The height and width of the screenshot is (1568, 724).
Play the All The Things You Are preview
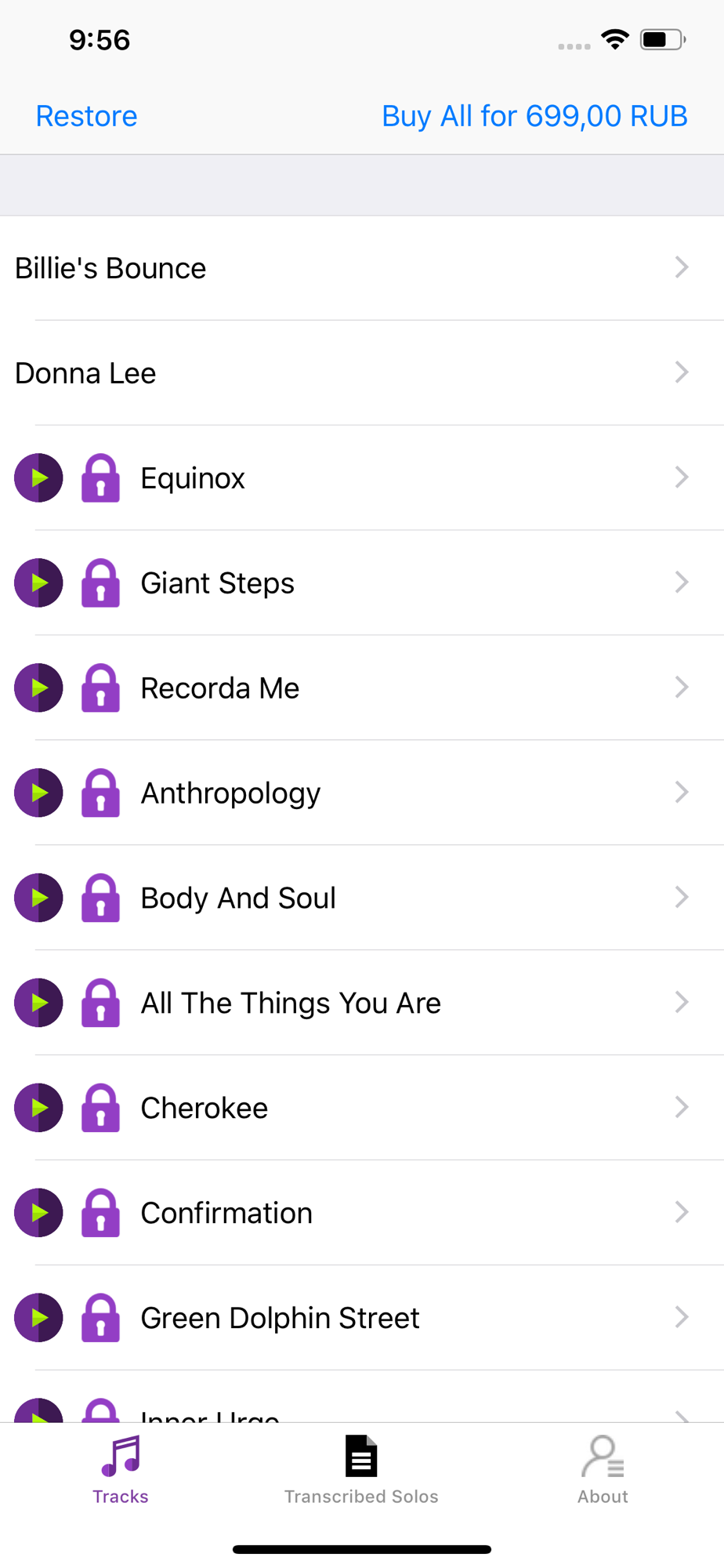38,1003
